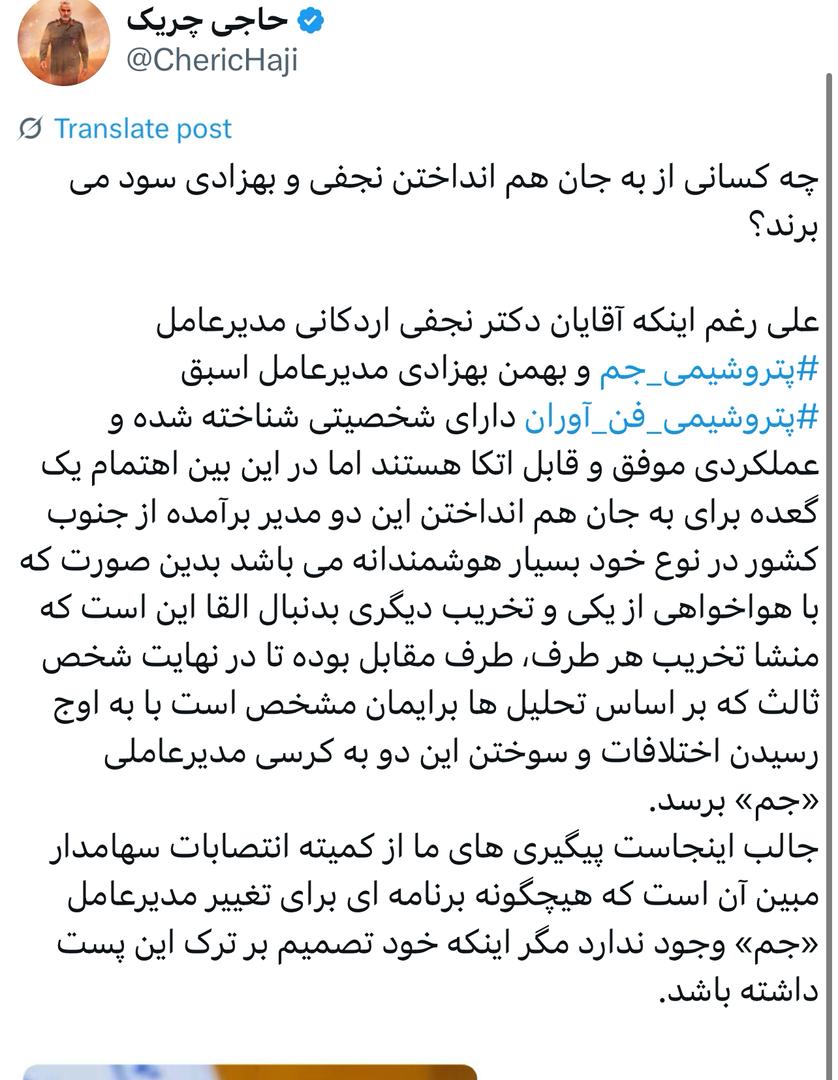Open the profile picture of حاجی چریک
Image resolution: width=838 pixels, height=1080 pixels.
coord(64,40)
